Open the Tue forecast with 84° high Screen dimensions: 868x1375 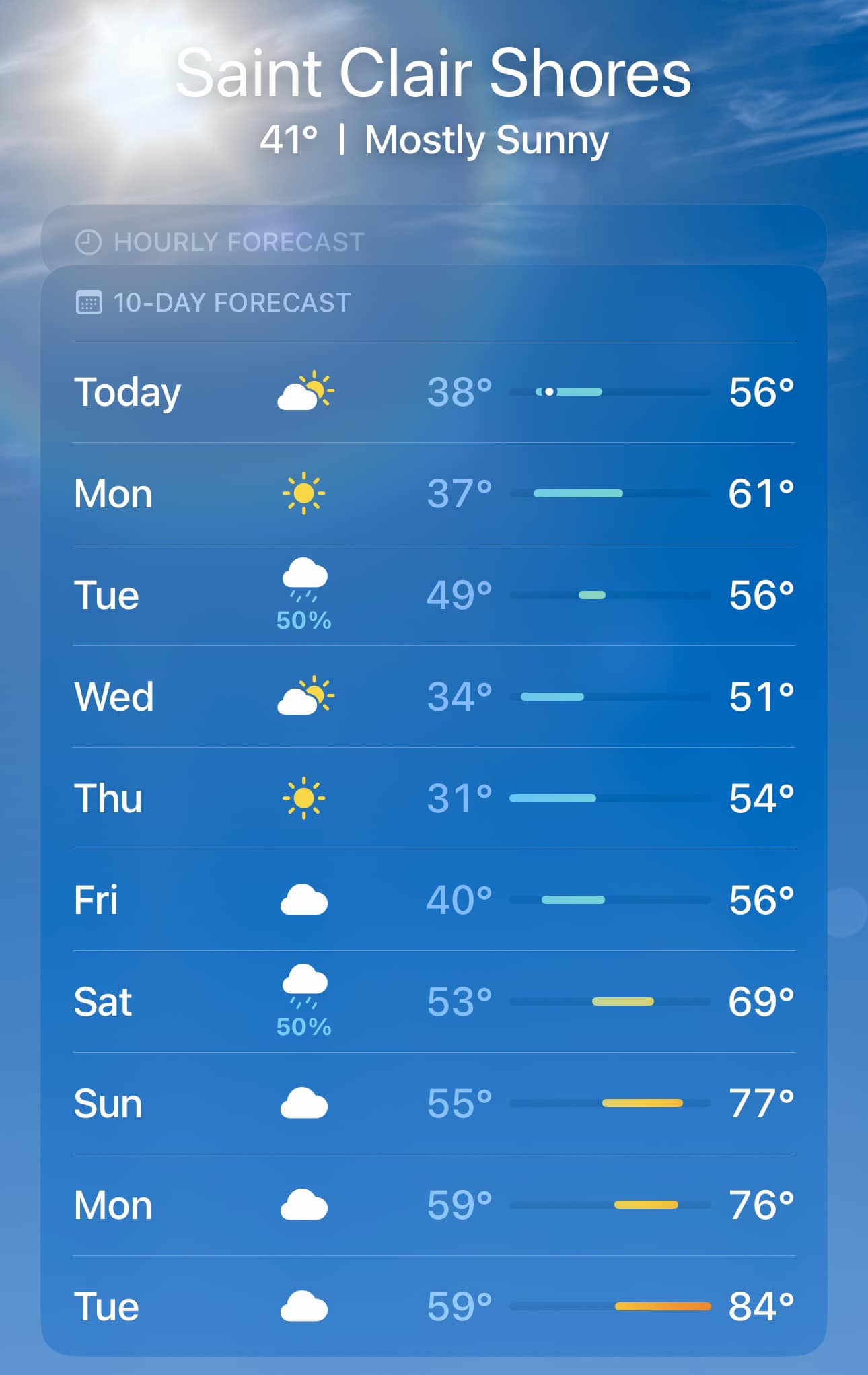(x=434, y=1306)
